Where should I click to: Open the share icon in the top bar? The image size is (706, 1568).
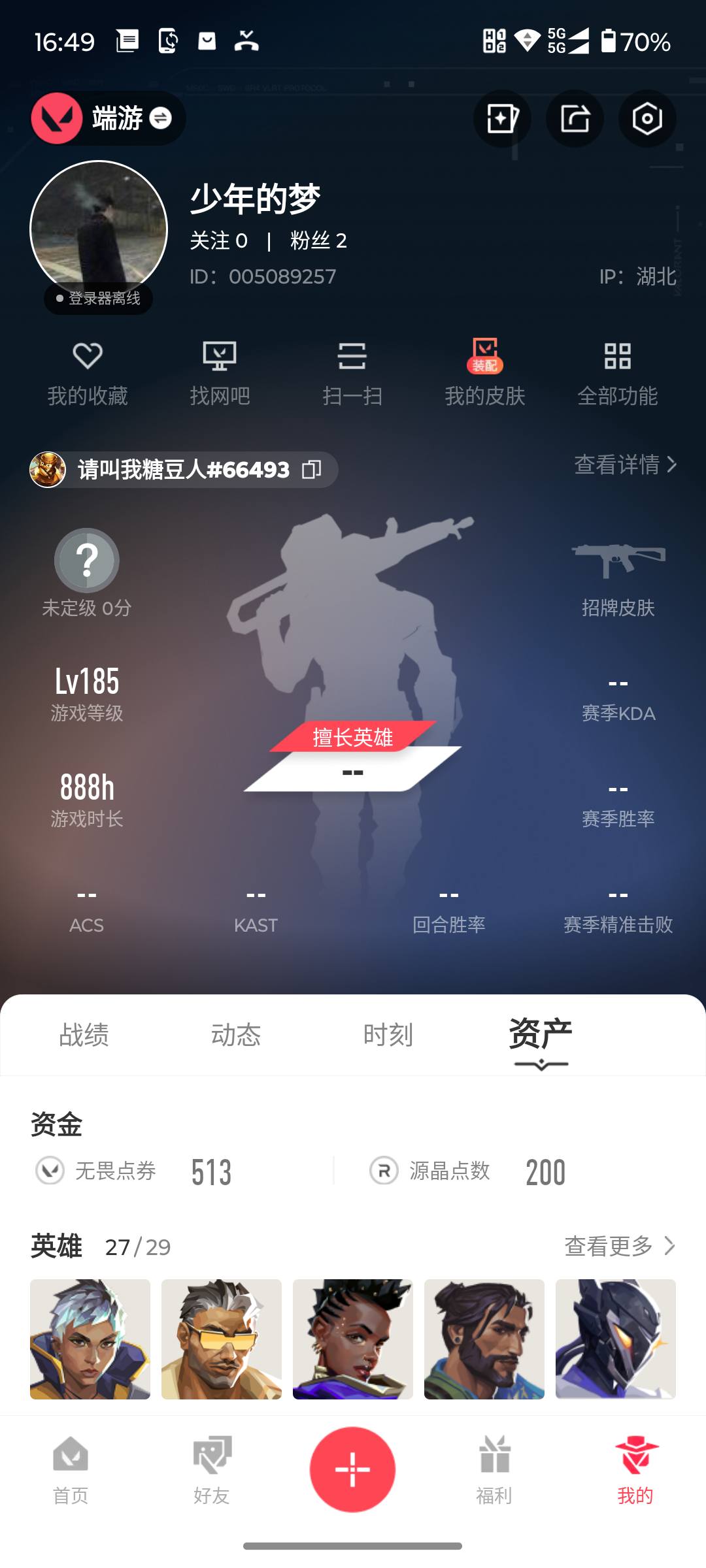pos(575,118)
